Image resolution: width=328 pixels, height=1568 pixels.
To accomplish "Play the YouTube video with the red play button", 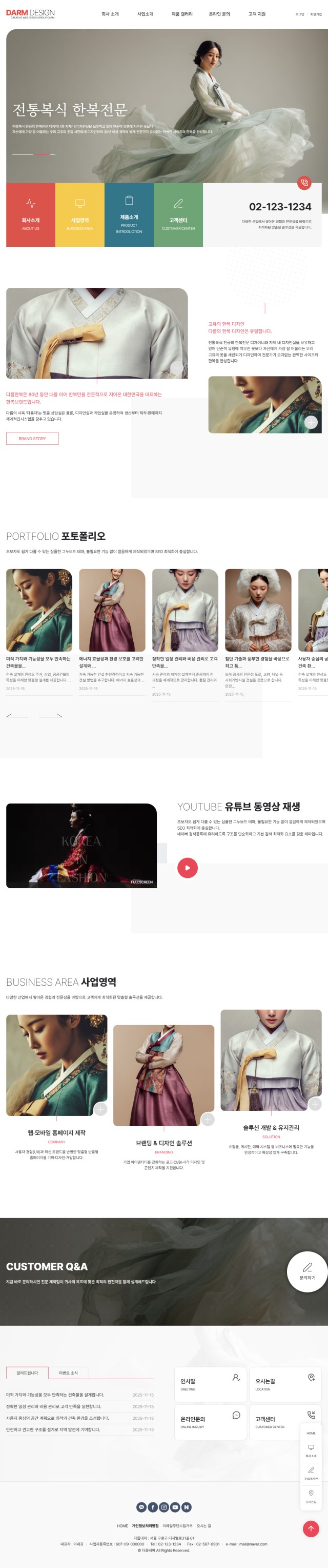I will [188, 868].
